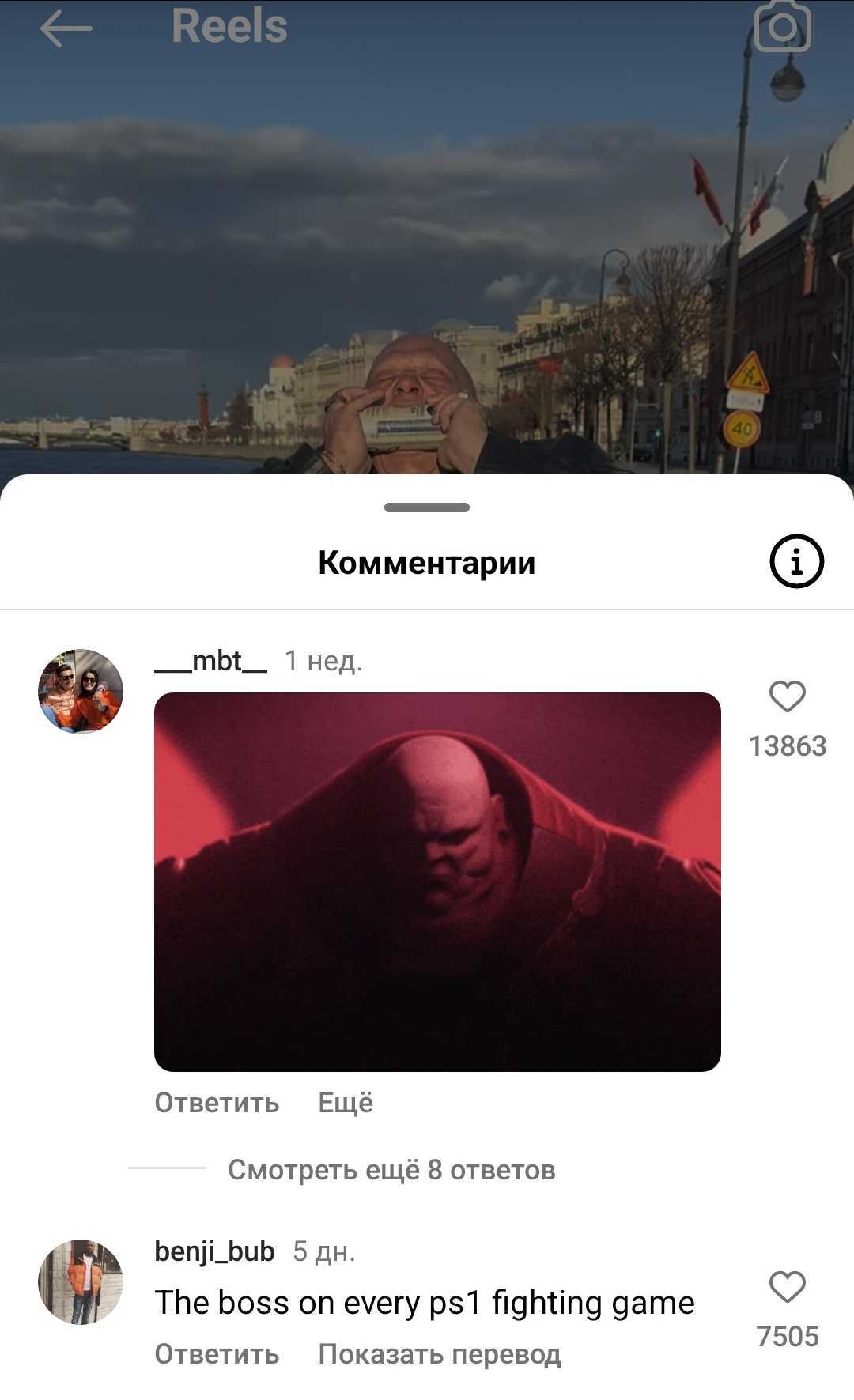Screen dimensions: 854x1400
Task: Go back using the arrow icon
Action: (66, 28)
